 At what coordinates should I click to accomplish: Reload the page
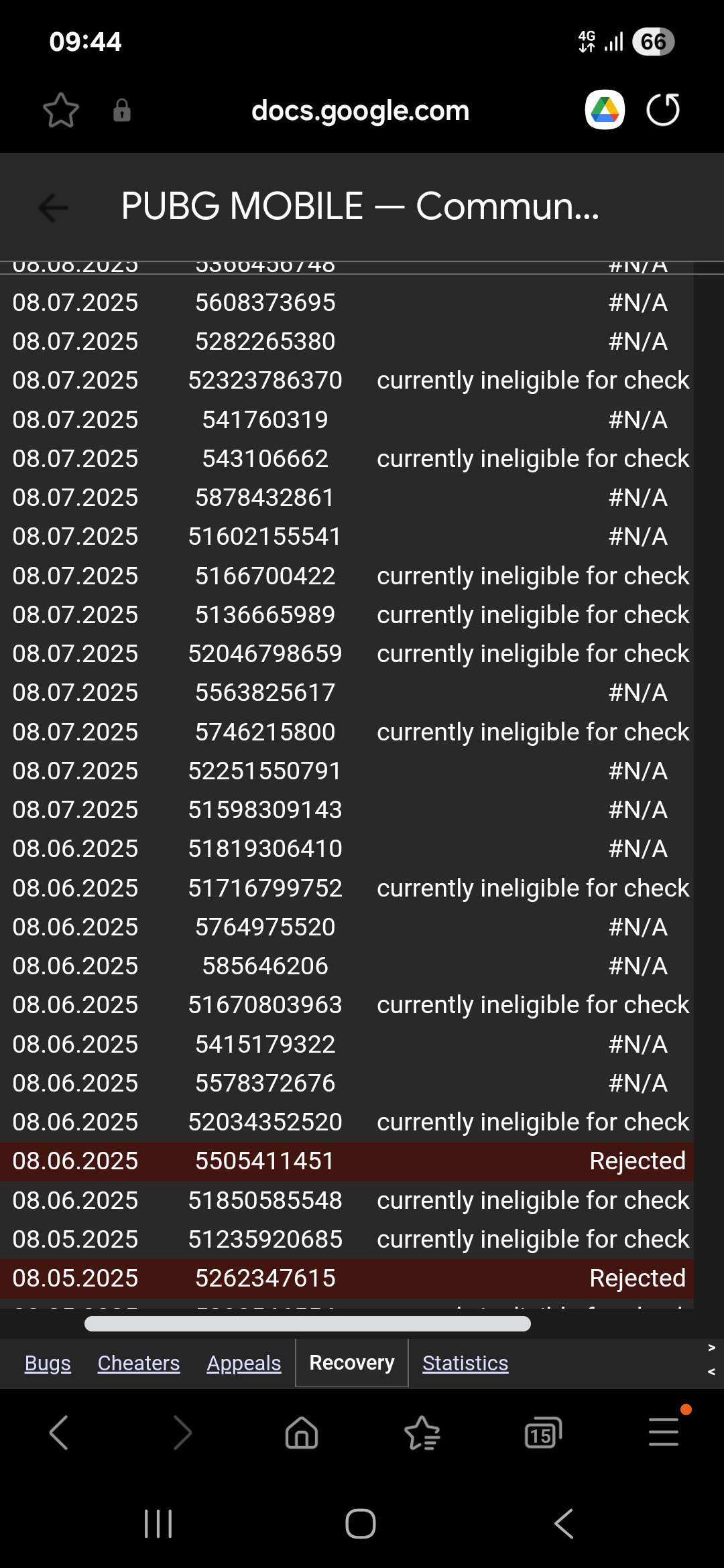(662, 111)
